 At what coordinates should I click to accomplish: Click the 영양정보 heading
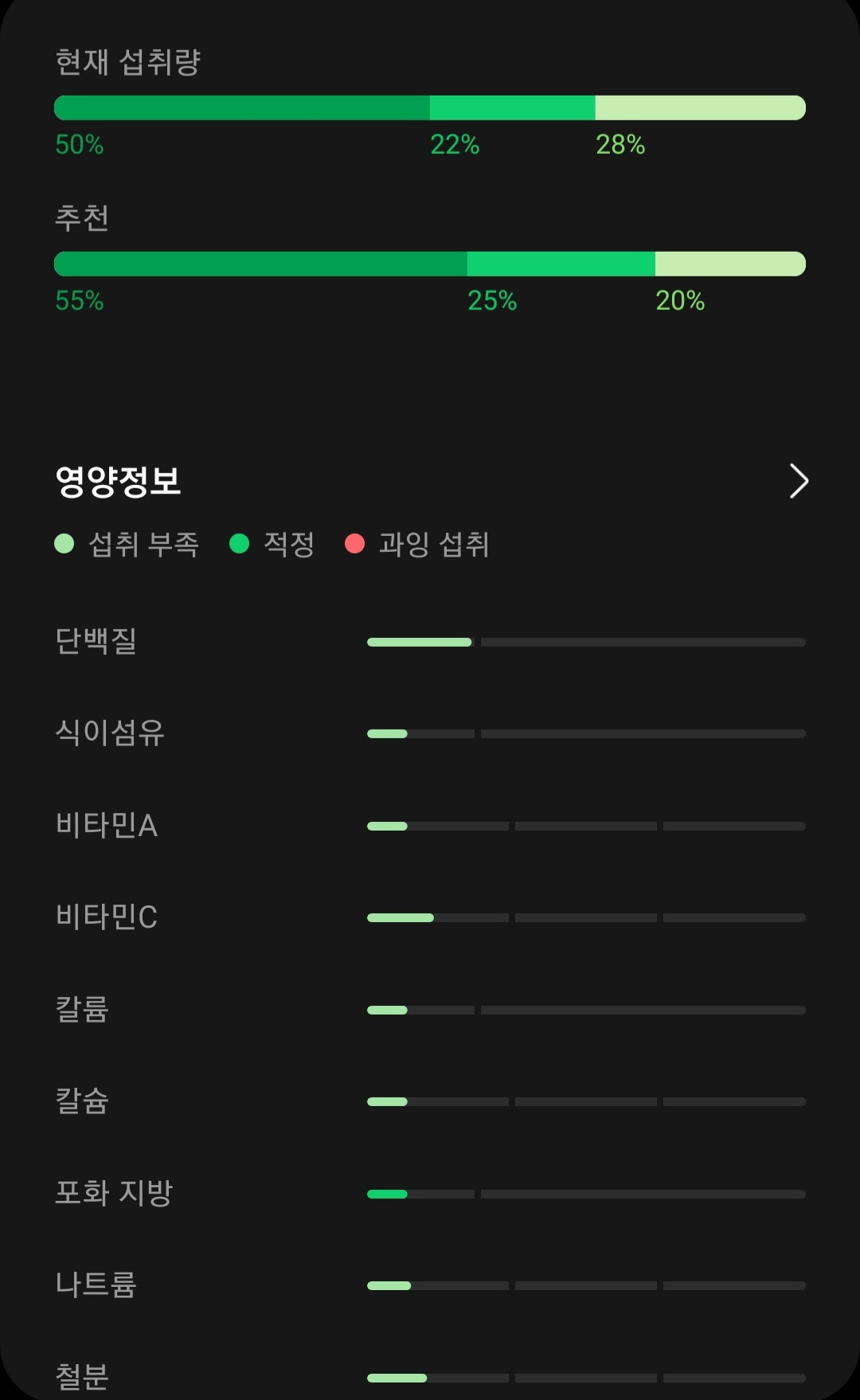pos(118,480)
